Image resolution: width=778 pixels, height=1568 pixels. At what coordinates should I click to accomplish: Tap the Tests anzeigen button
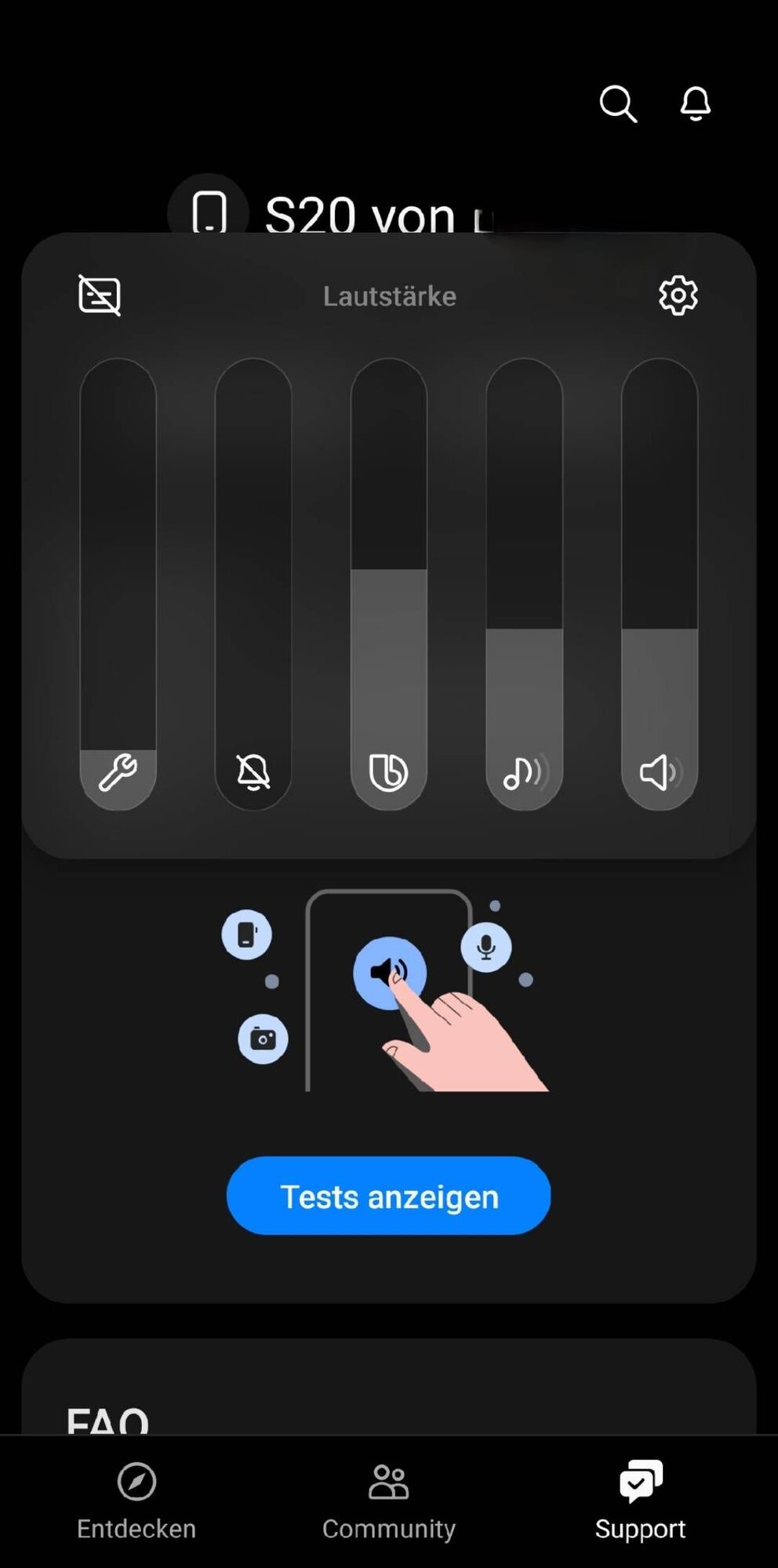click(389, 1196)
